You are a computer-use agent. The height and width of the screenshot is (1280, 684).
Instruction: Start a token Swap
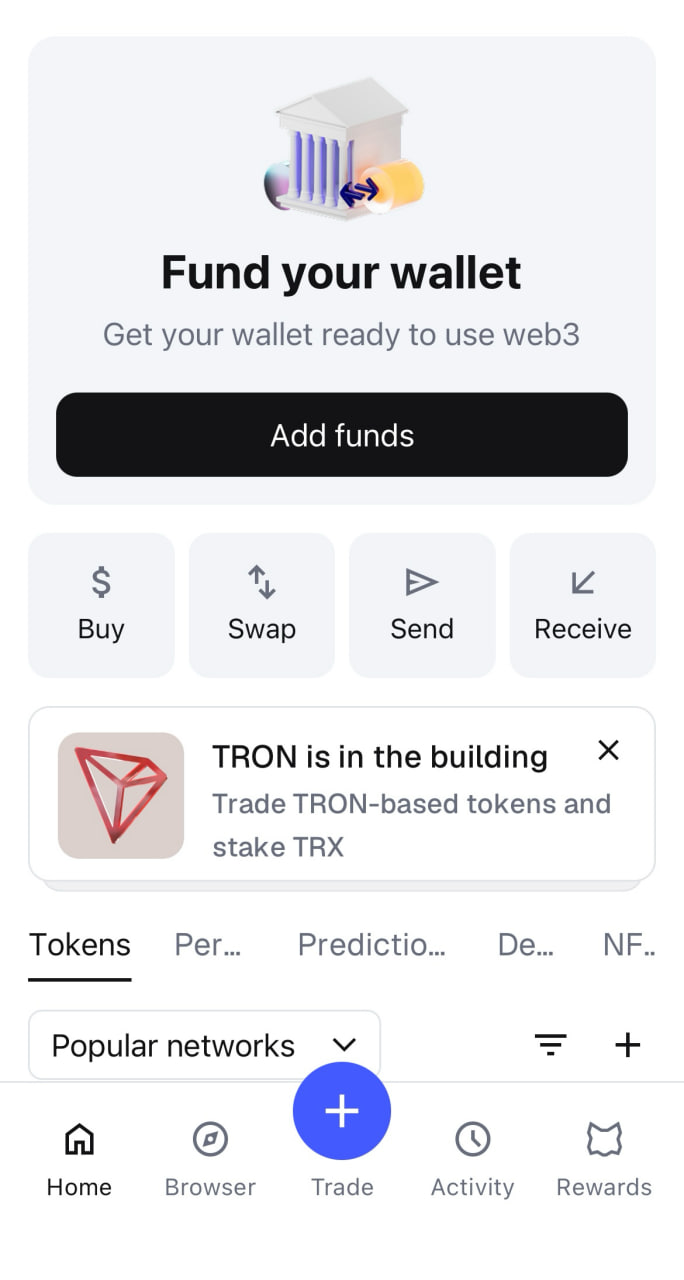tap(262, 605)
